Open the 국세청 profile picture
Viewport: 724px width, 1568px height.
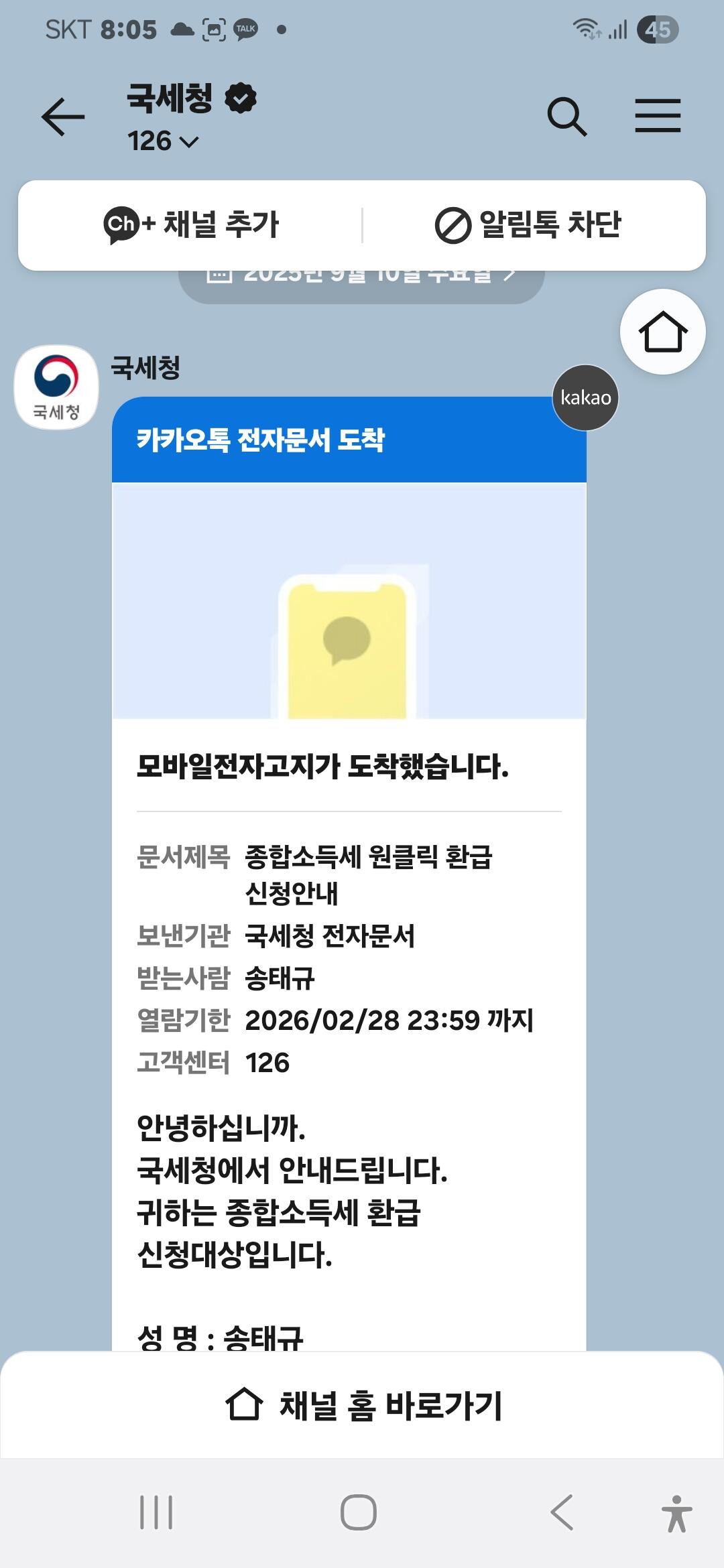pos(56,387)
